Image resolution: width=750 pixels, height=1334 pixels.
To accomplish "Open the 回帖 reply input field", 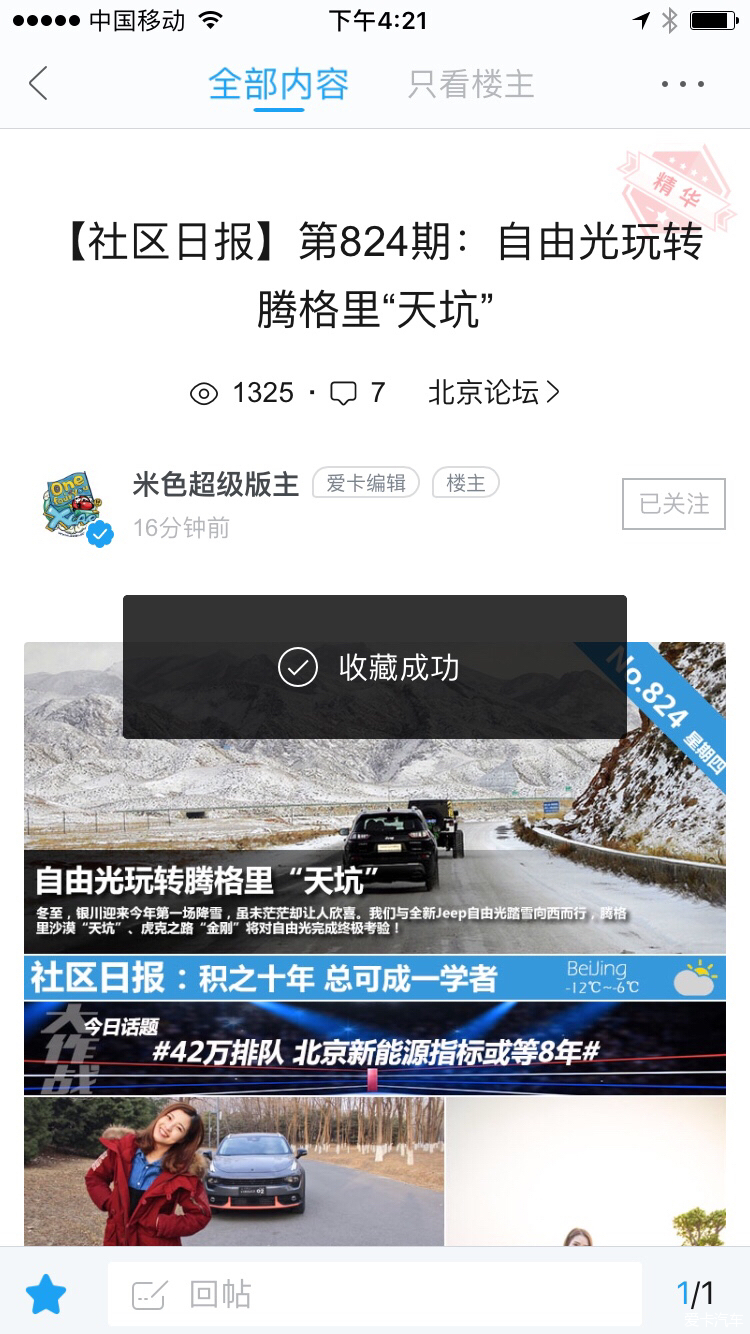I will (x=374, y=1294).
